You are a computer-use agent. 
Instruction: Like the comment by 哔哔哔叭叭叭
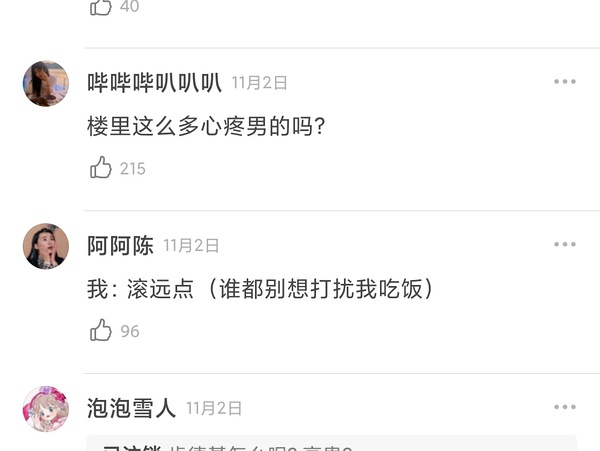click(101, 168)
